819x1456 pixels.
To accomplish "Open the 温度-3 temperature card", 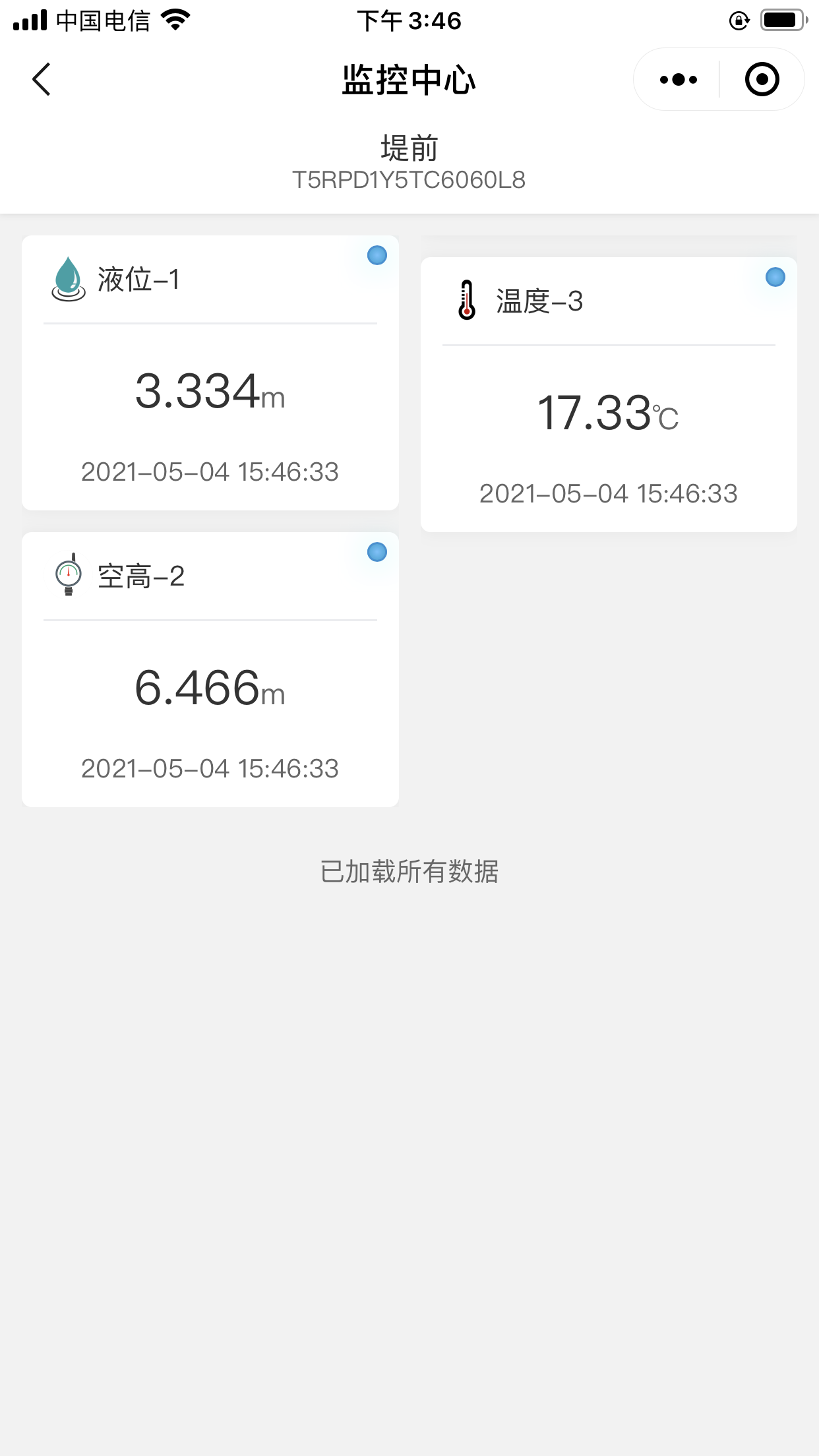I will (609, 394).
